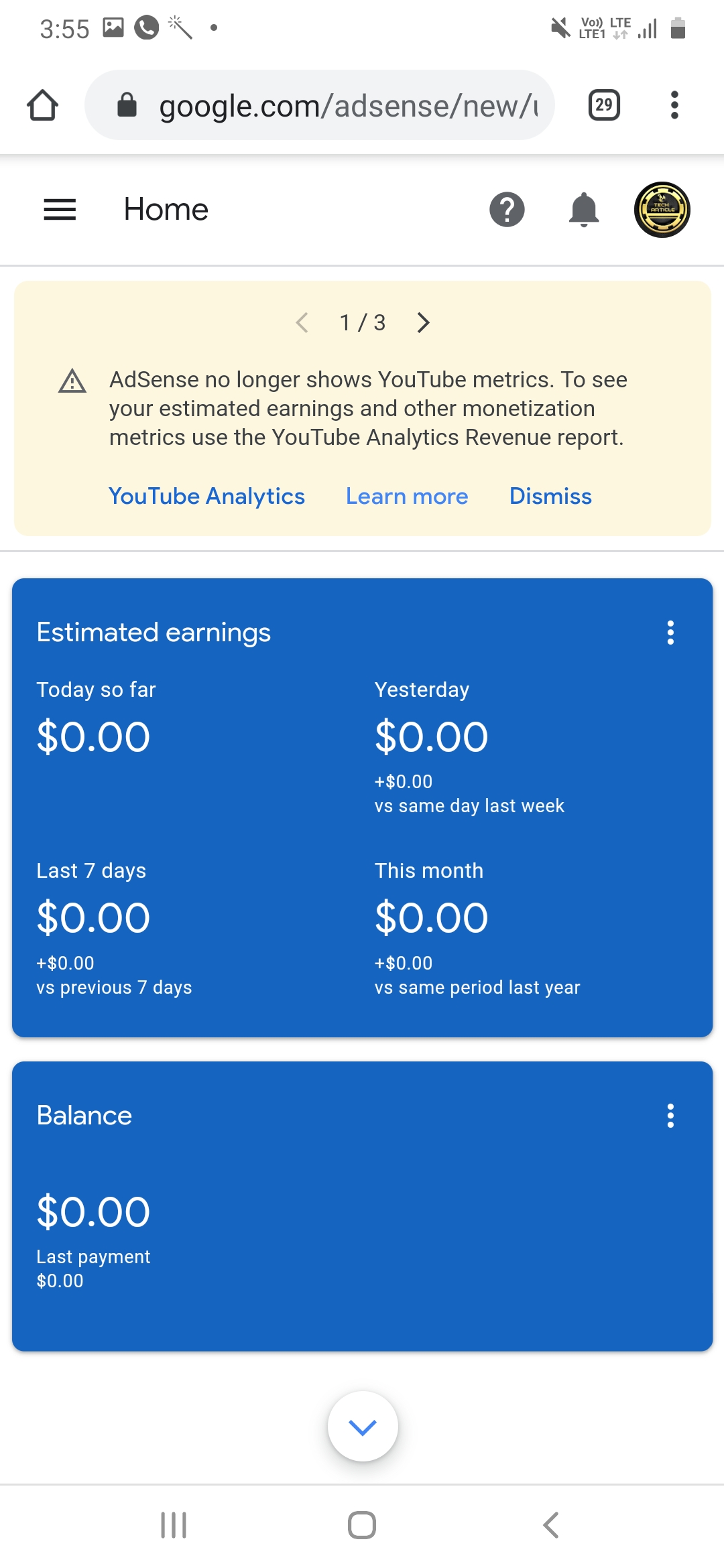Tap Learn more in the alert
The height and width of the screenshot is (1568, 724).
tap(407, 497)
